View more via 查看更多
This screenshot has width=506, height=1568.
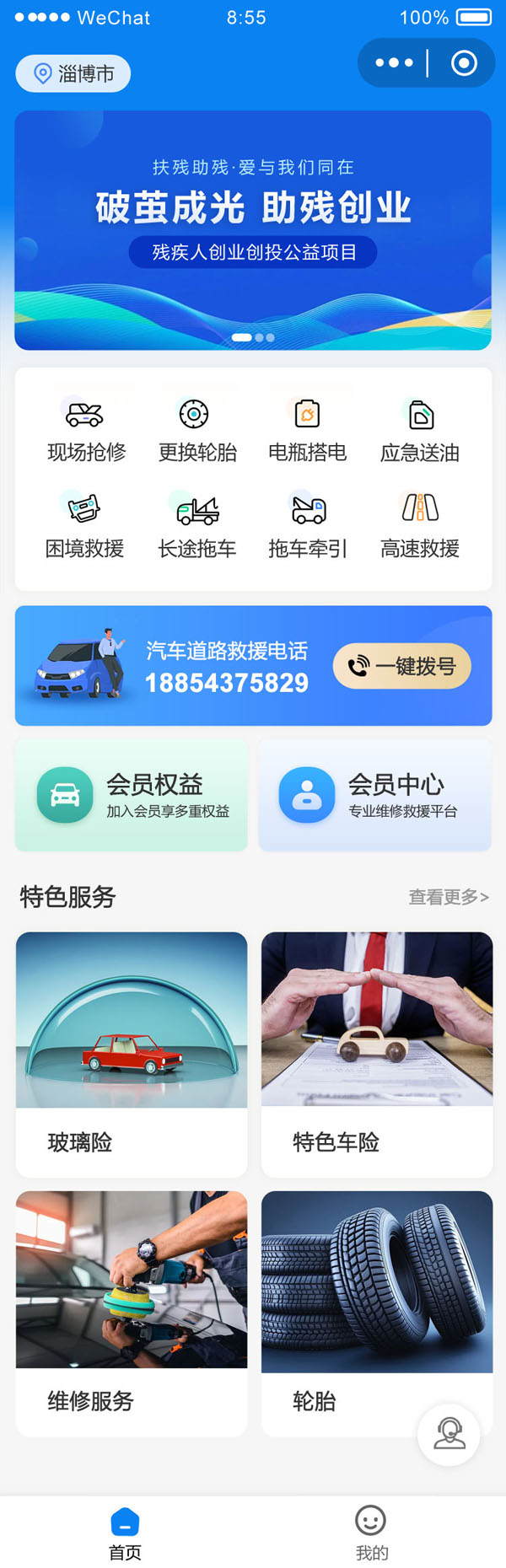449,897
